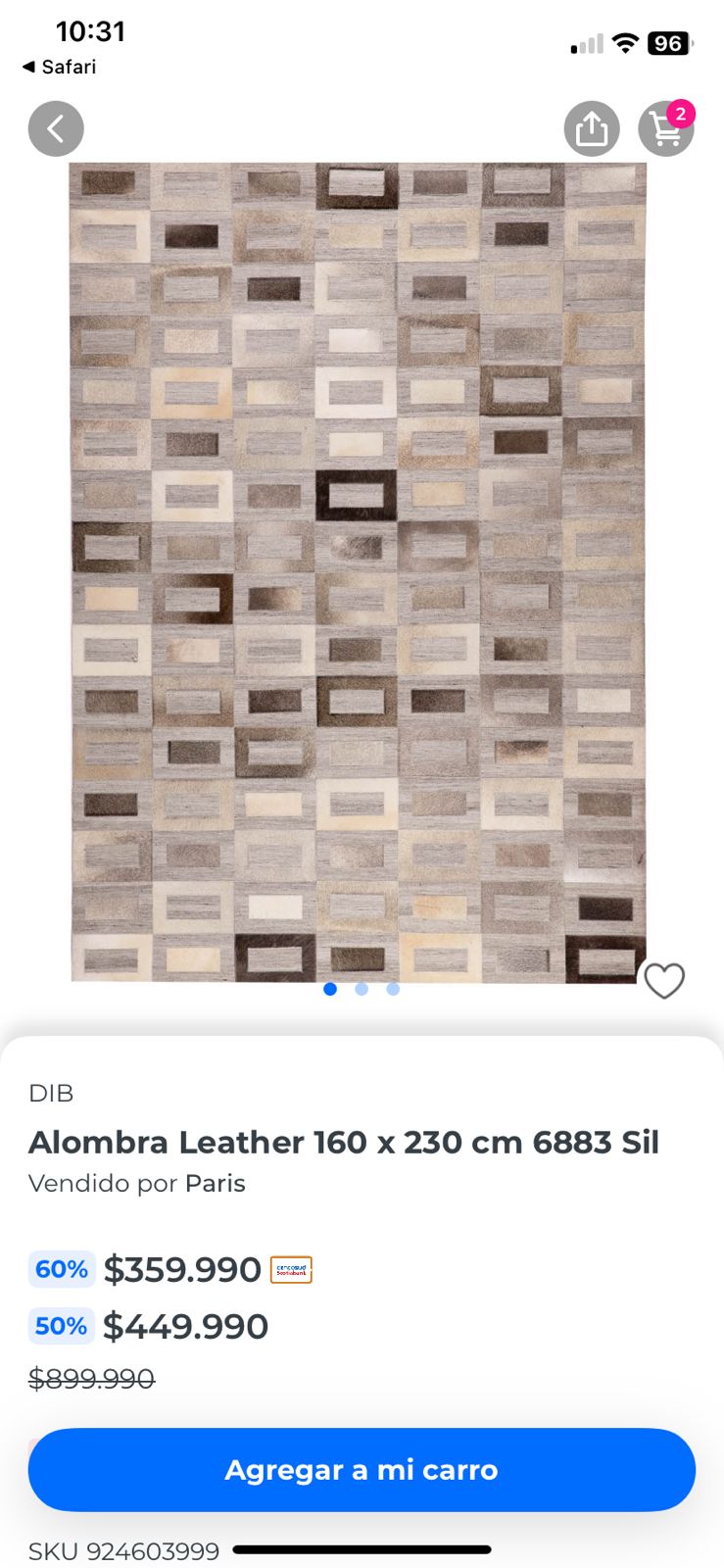
Task: Open the shopping cart with 2 items
Action: pyautogui.click(x=667, y=130)
